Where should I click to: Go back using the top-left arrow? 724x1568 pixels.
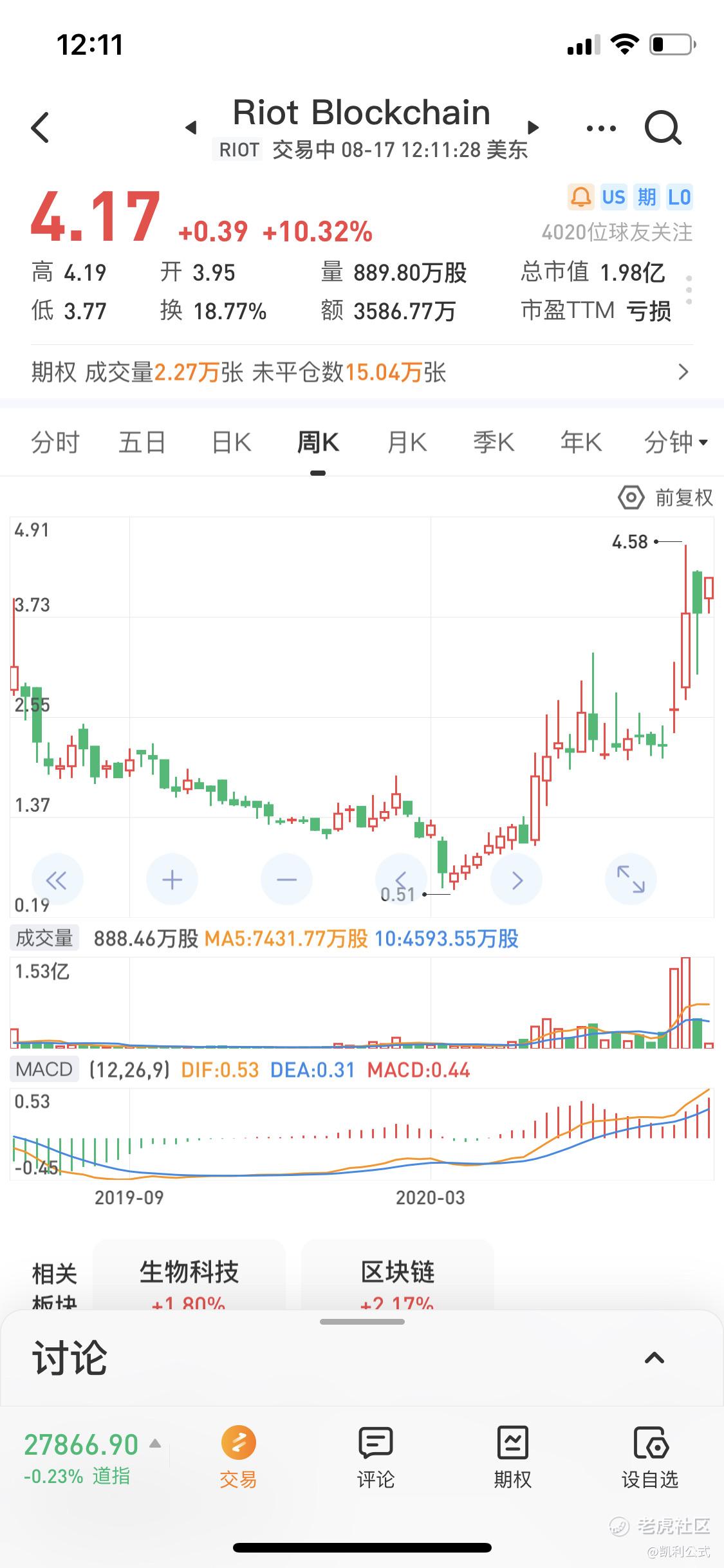coord(40,127)
